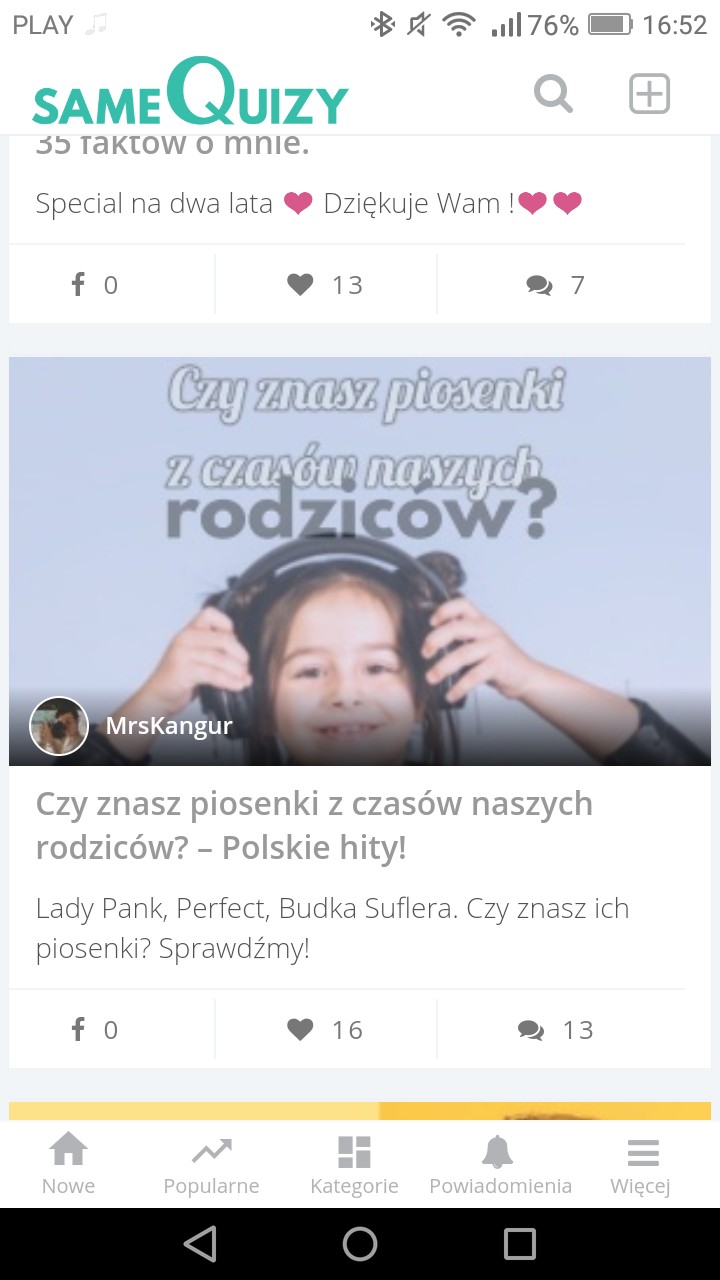
Task: Open the 7 comments on the Special post
Action: (556, 285)
